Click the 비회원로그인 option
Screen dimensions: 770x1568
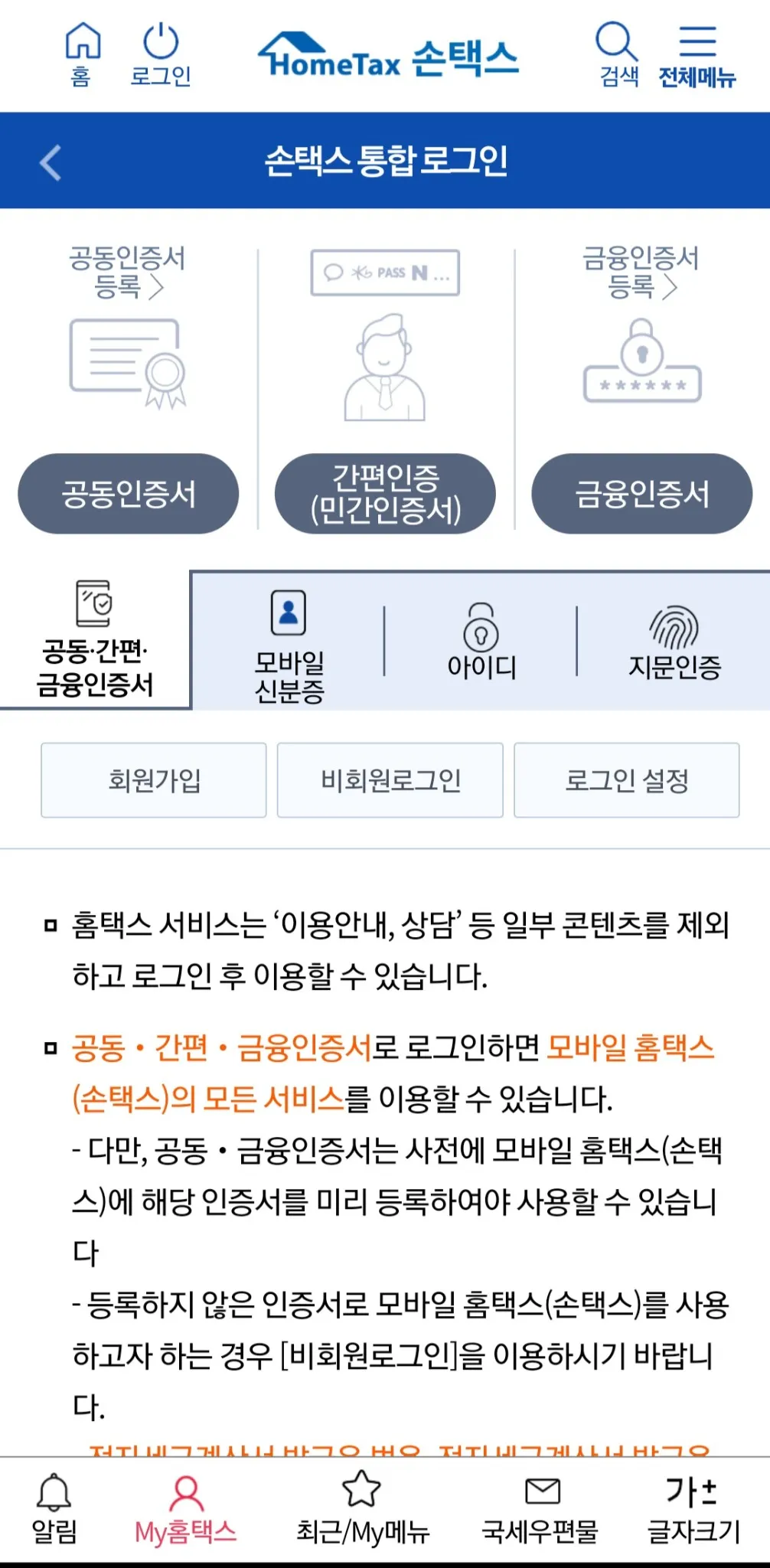tap(390, 781)
